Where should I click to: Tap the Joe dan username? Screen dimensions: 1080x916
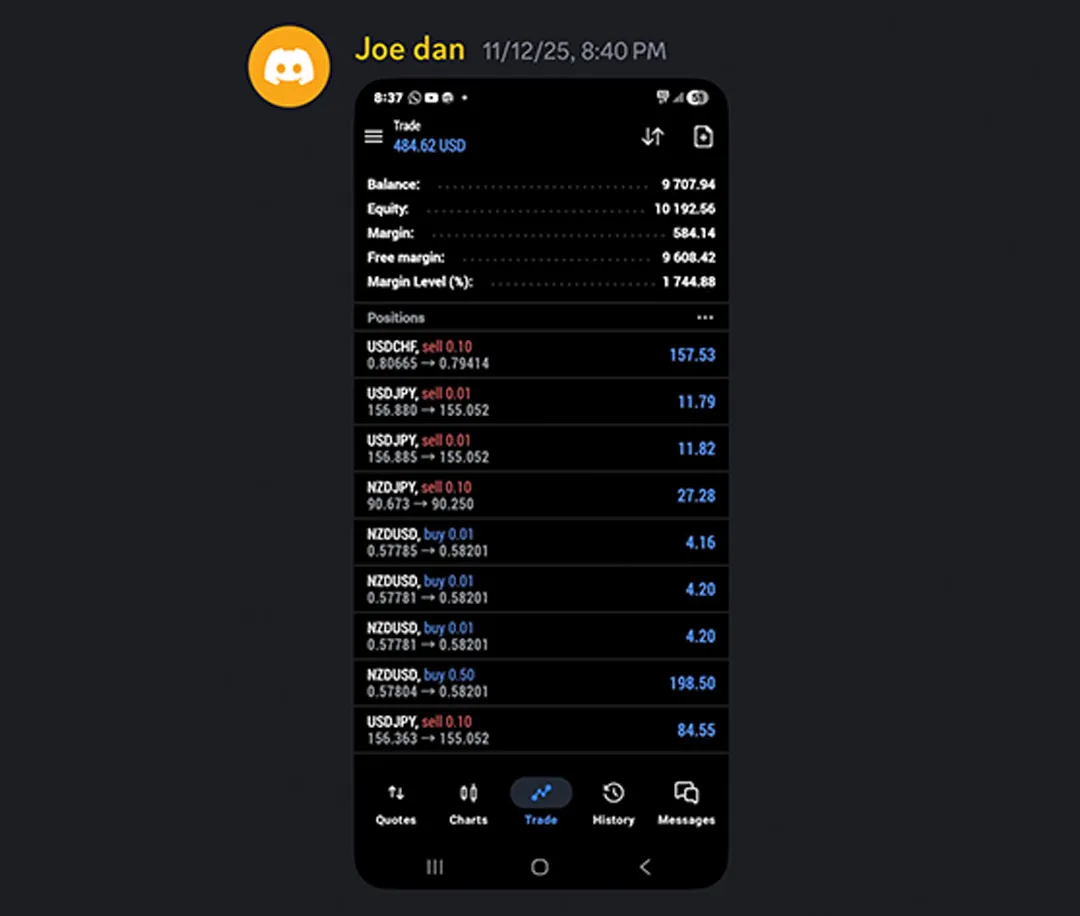coord(410,49)
